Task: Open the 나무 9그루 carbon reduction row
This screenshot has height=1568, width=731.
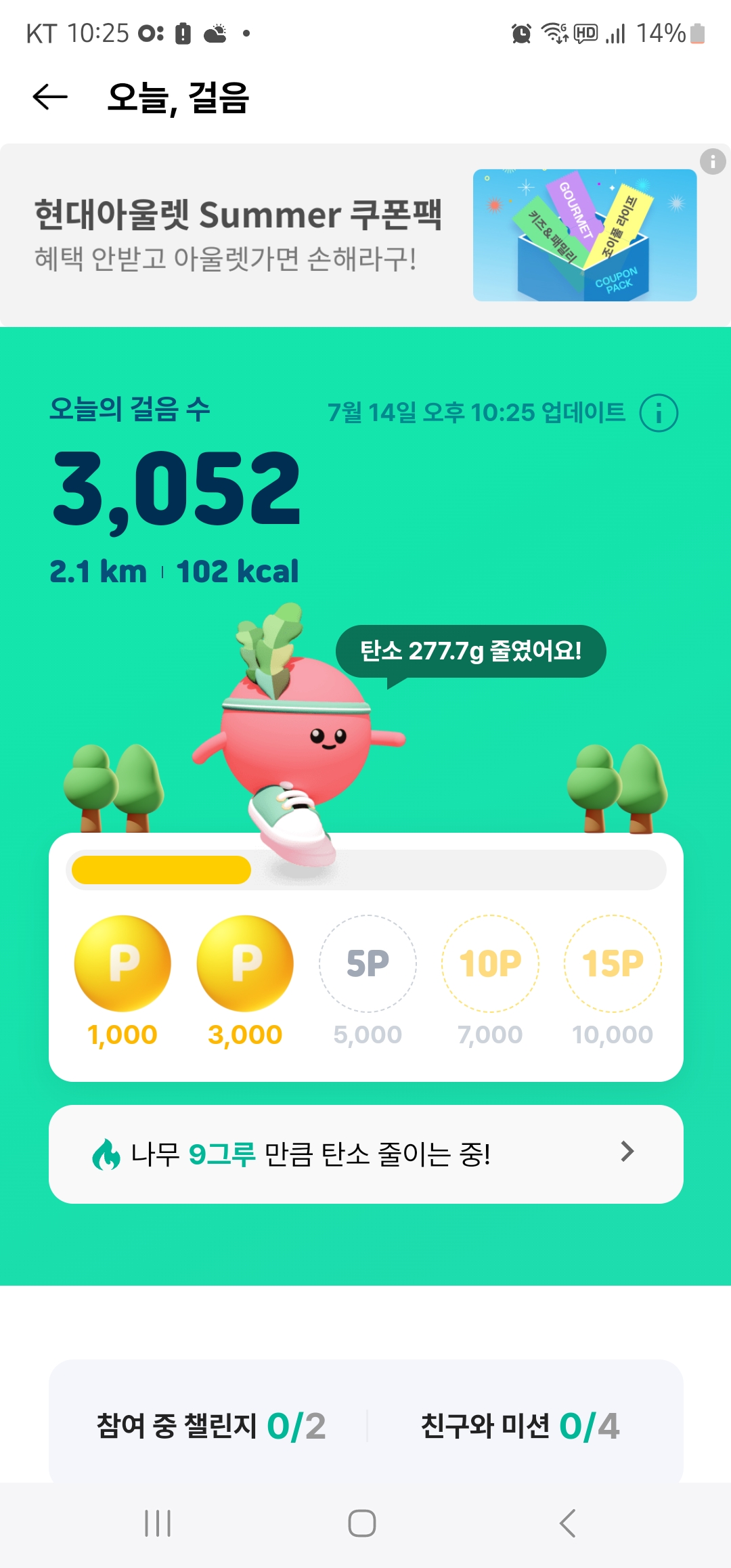Action: click(365, 1154)
